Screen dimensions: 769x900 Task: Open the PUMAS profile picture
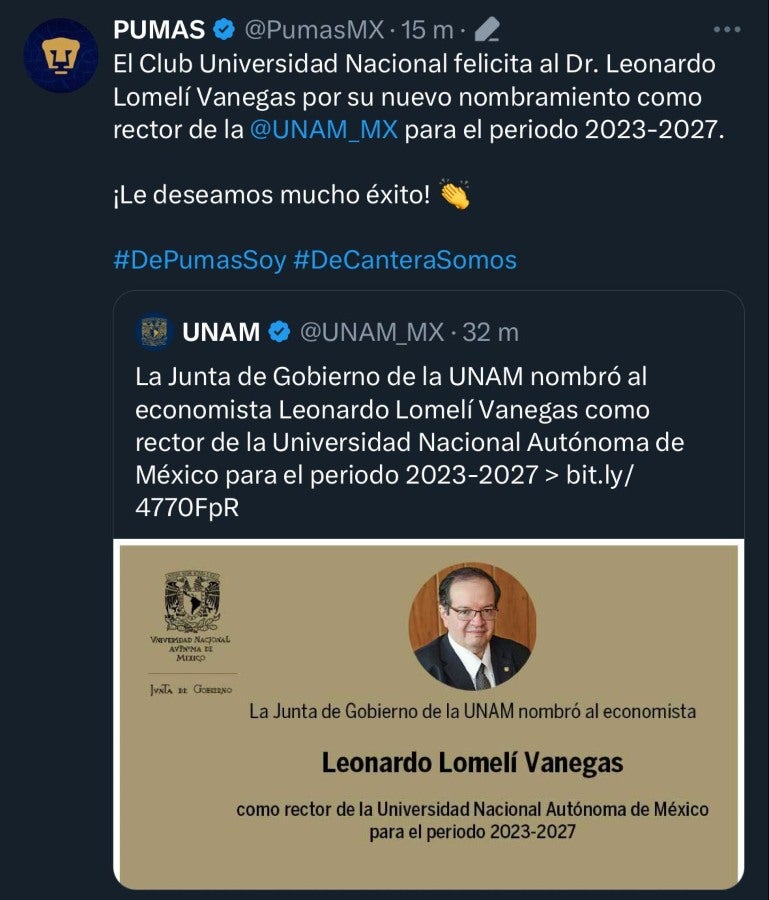tap(60, 55)
